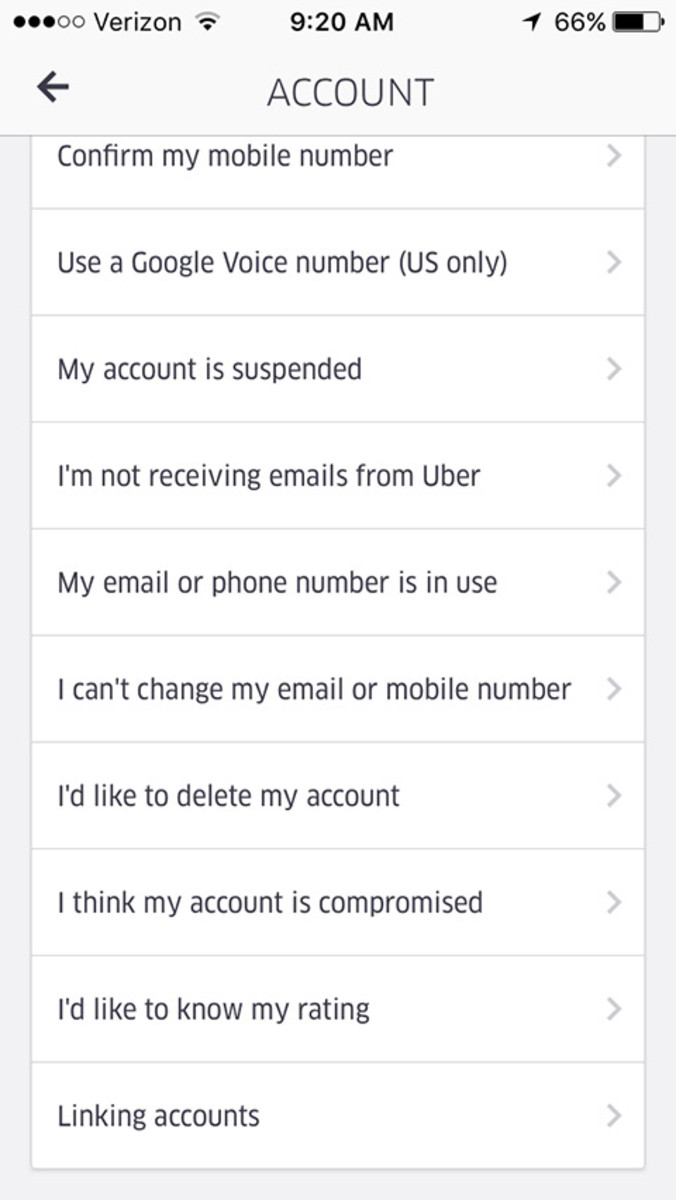Open Confirm my mobile number

[x=337, y=157]
